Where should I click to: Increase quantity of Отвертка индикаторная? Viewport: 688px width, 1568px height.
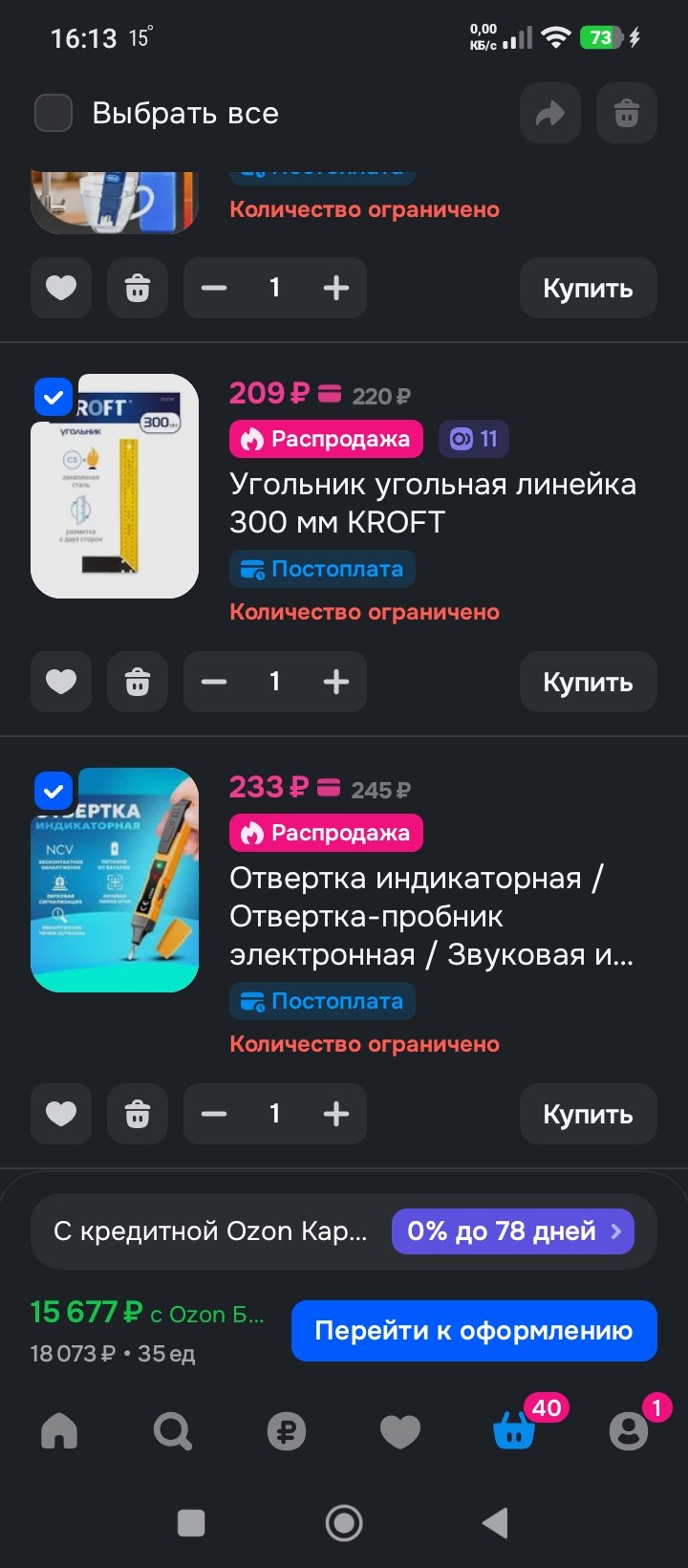coord(335,1114)
